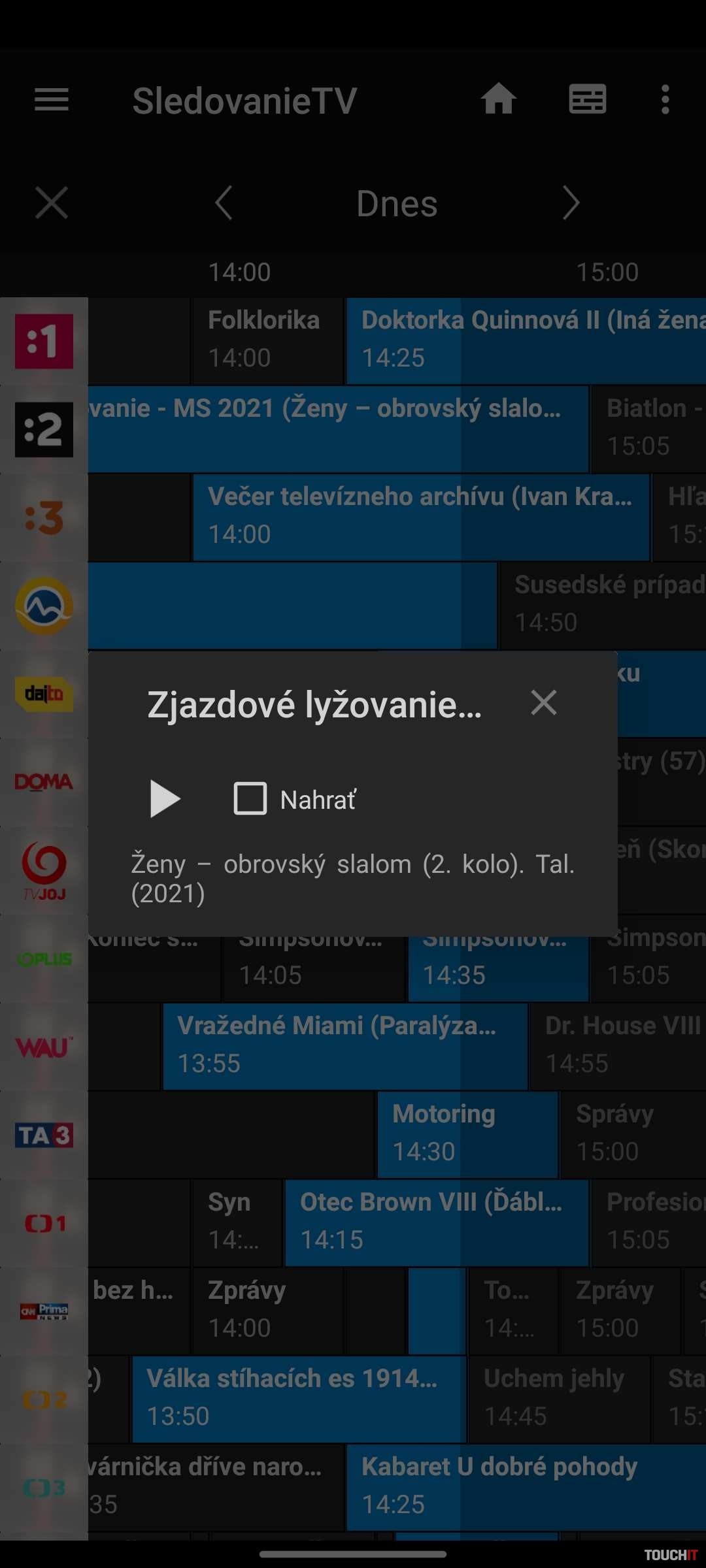Select Motoring at 14:30
Screen dimensions: 706x1568
(467, 1134)
